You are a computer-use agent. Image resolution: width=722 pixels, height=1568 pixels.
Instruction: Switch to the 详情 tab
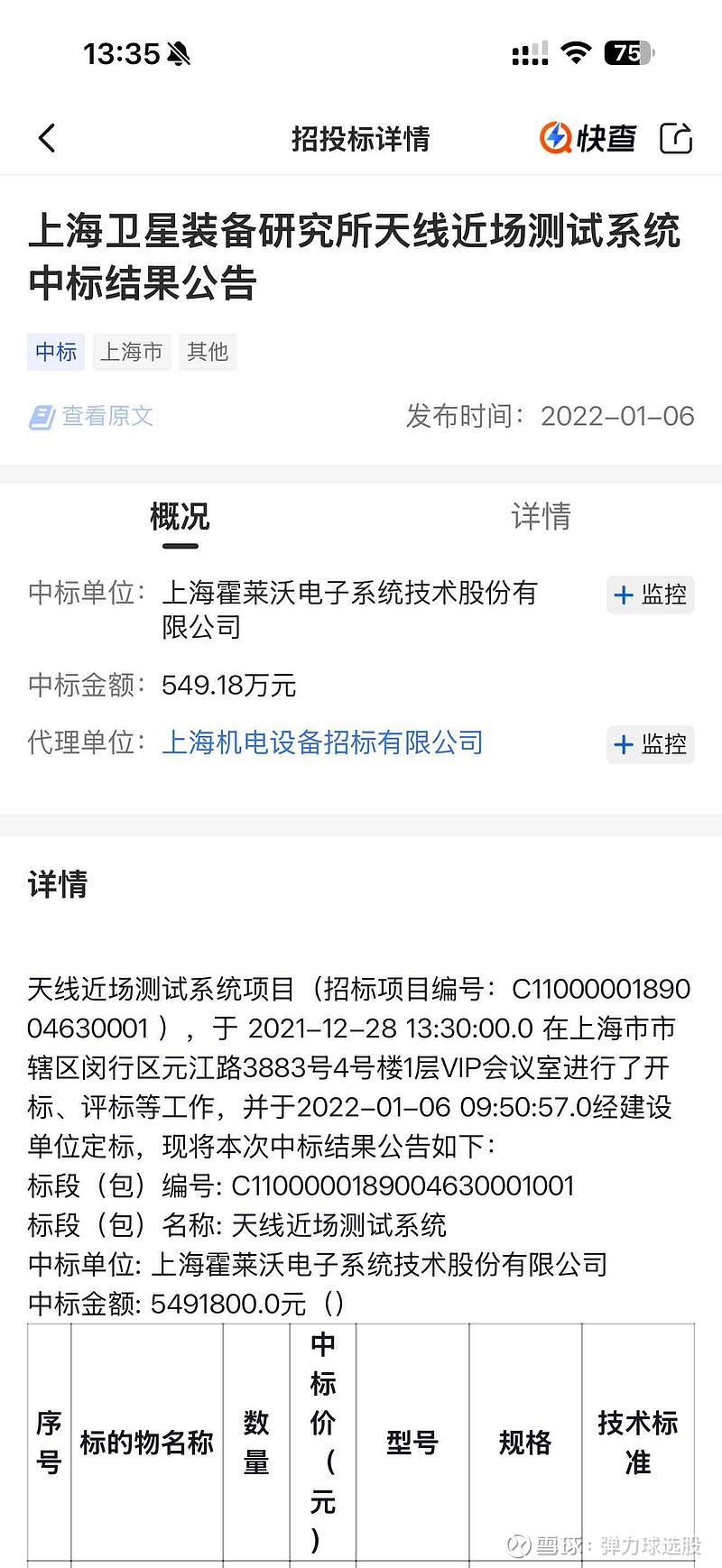[x=540, y=516]
